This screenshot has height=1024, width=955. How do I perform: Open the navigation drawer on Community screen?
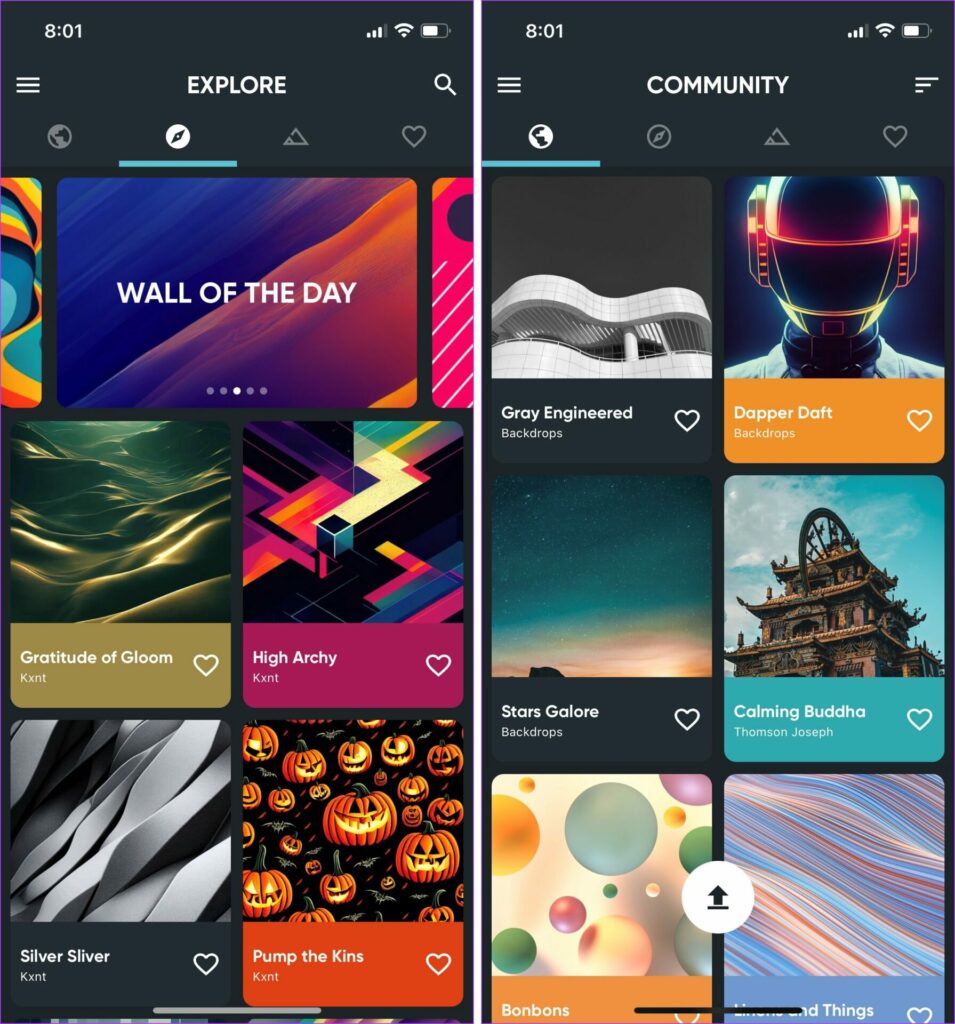tap(509, 85)
